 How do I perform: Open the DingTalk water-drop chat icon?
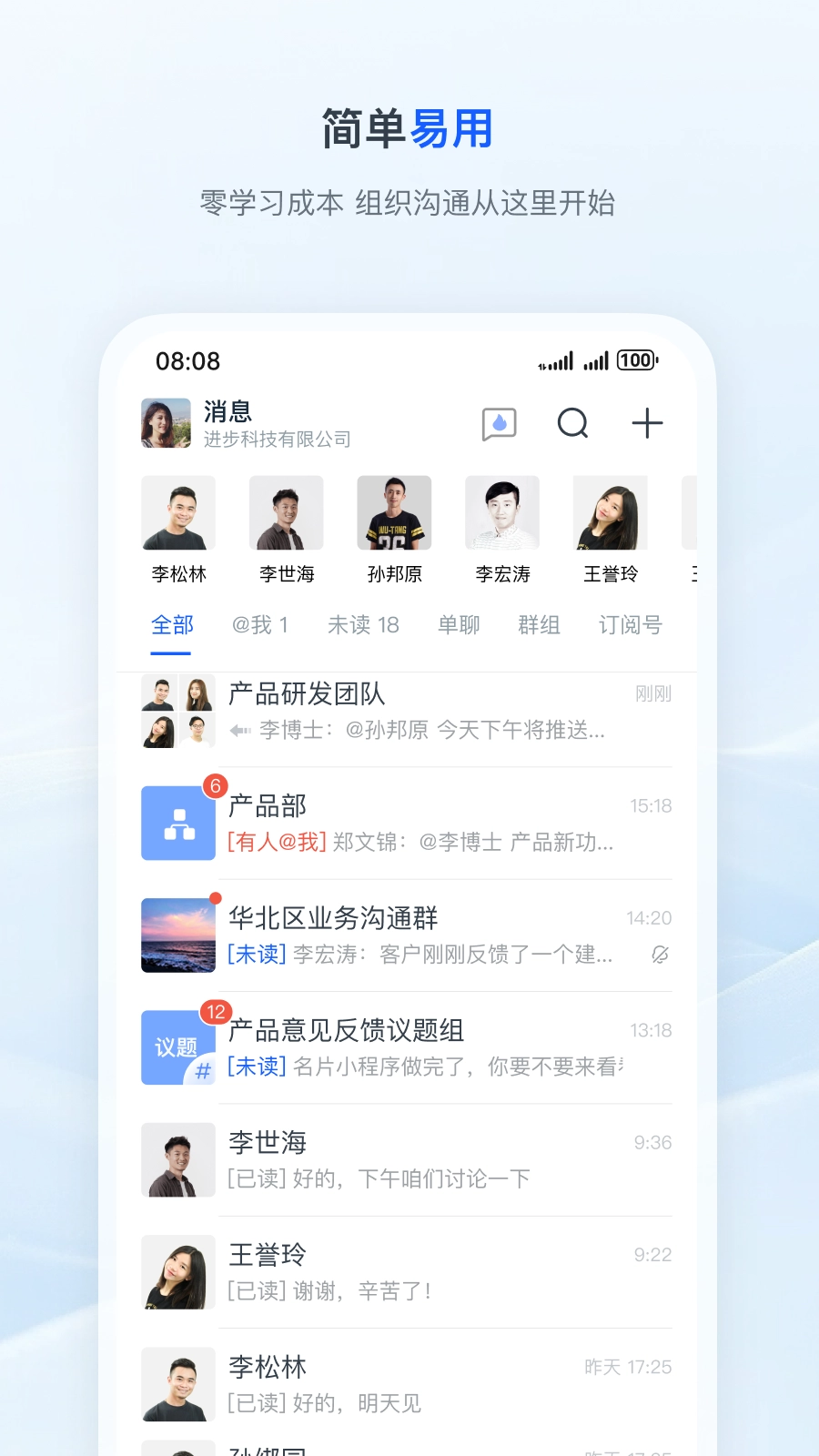pos(497,423)
